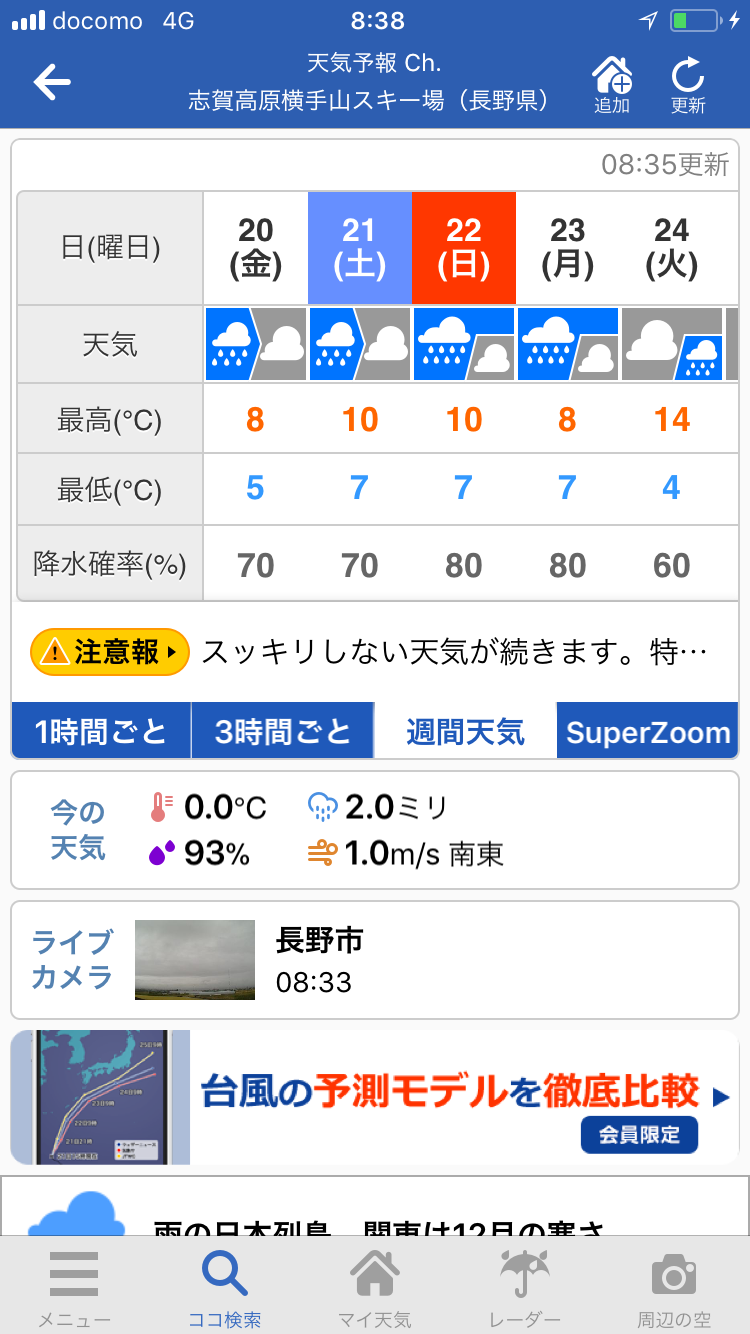Switch to the 3時間ごと tab
Viewport: 750px width, 1334px height.
(283, 731)
